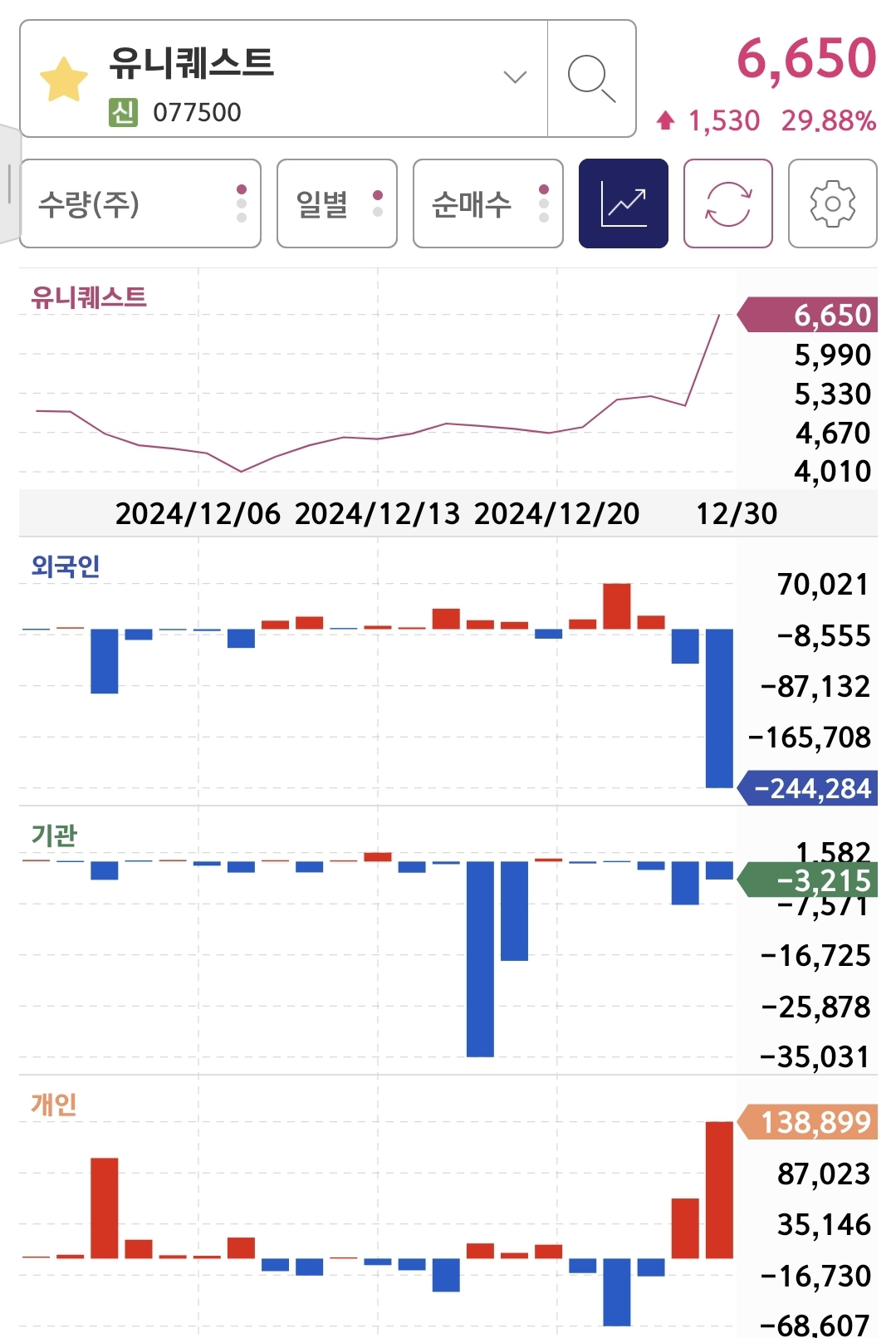Open the stock search magnifier
The image size is (896, 1338).
click(x=591, y=79)
